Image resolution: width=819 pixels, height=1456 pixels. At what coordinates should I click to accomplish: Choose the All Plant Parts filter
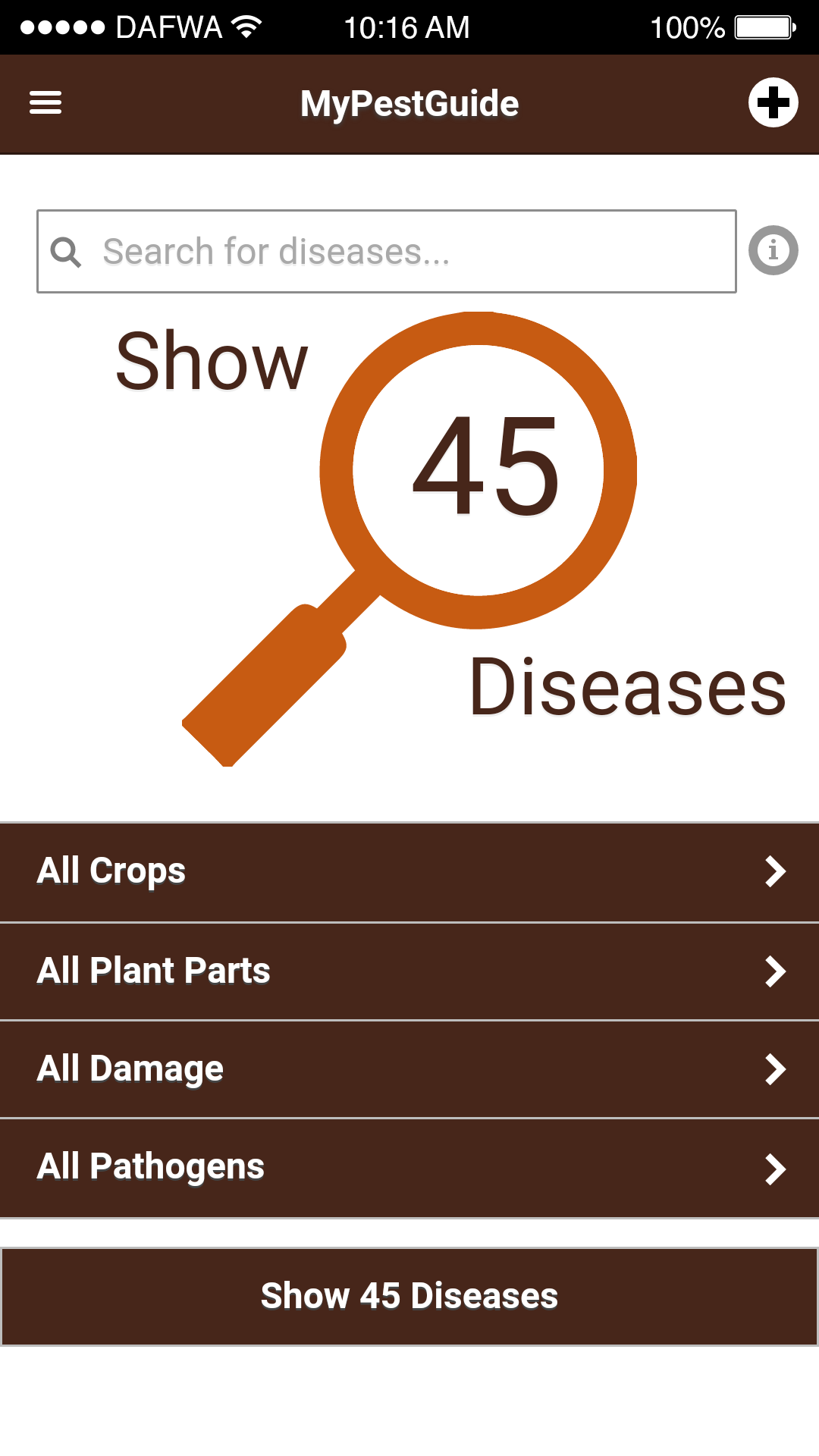(x=409, y=971)
